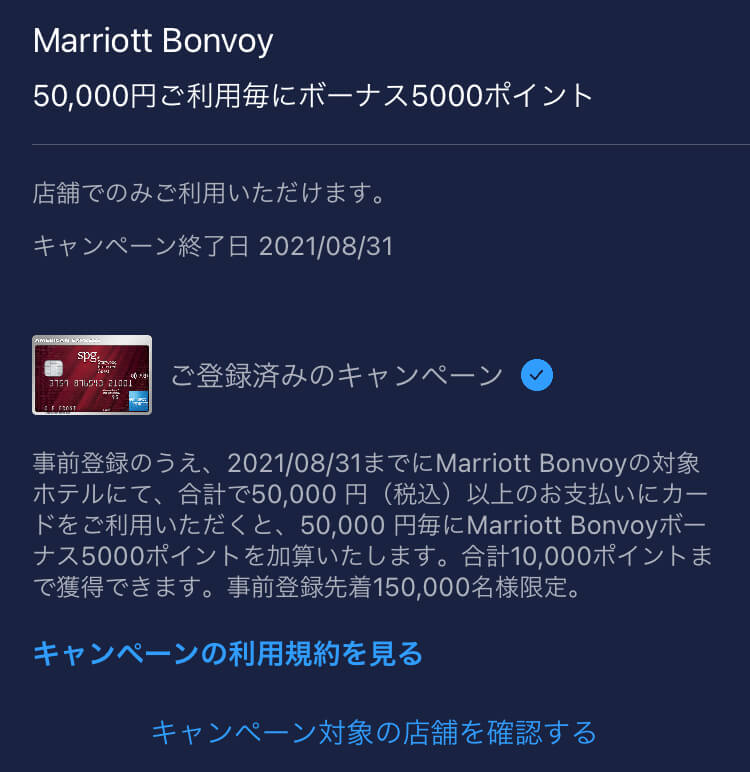This screenshot has width=750, height=772.
Task: Open the キャンペーンの利用規約を見る link
Action: click(x=228, y=654)
